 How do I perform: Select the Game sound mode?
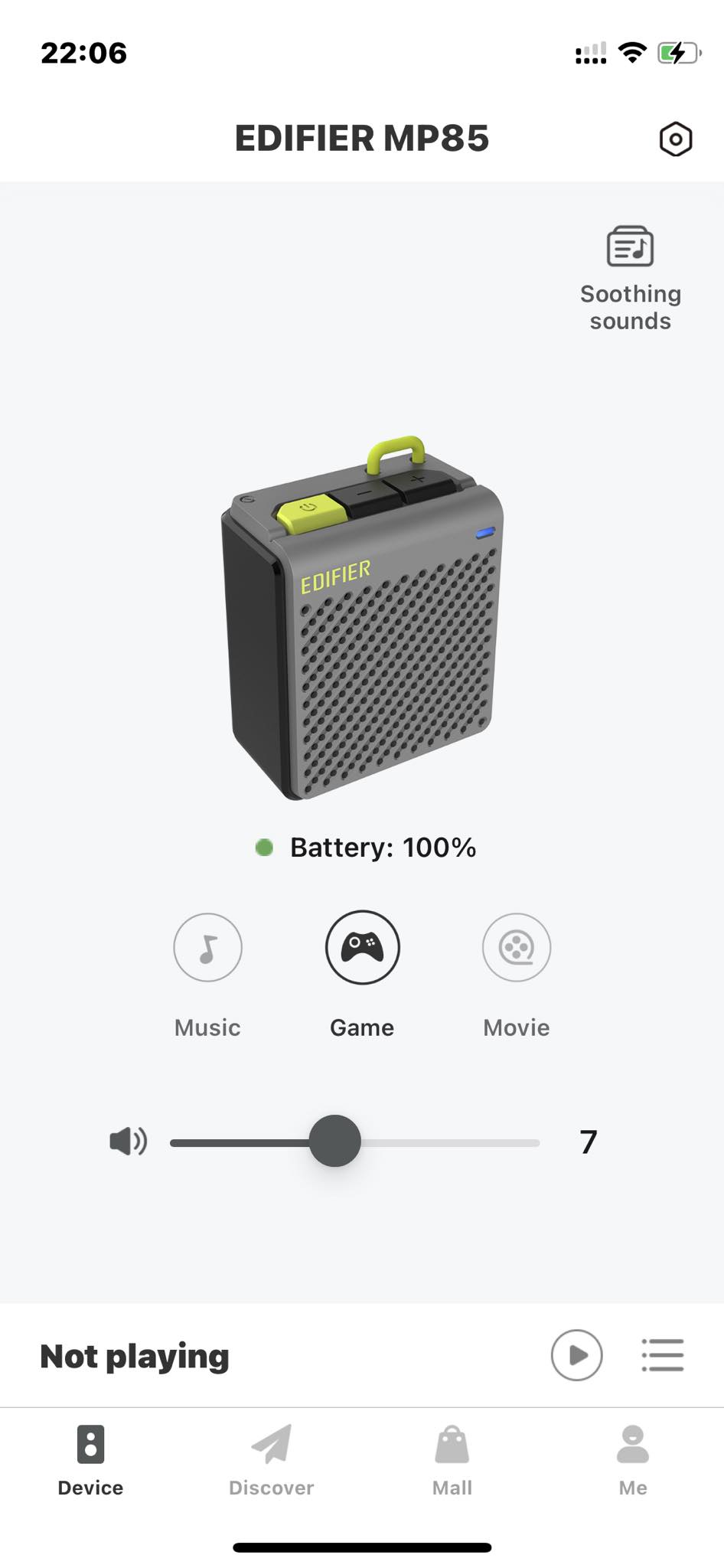pos(362,948)
